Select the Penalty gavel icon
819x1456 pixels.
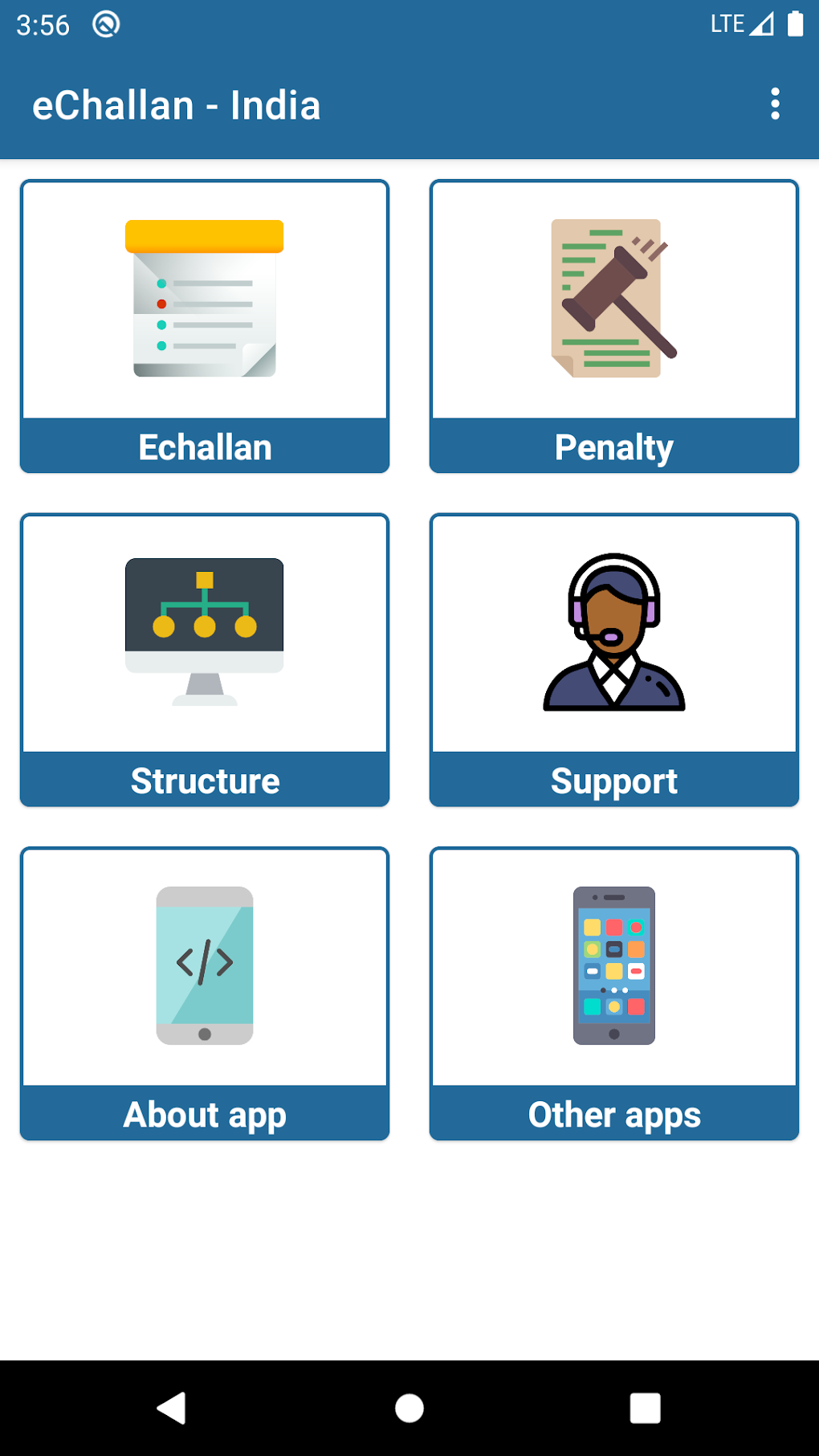(x=612, y=299)
